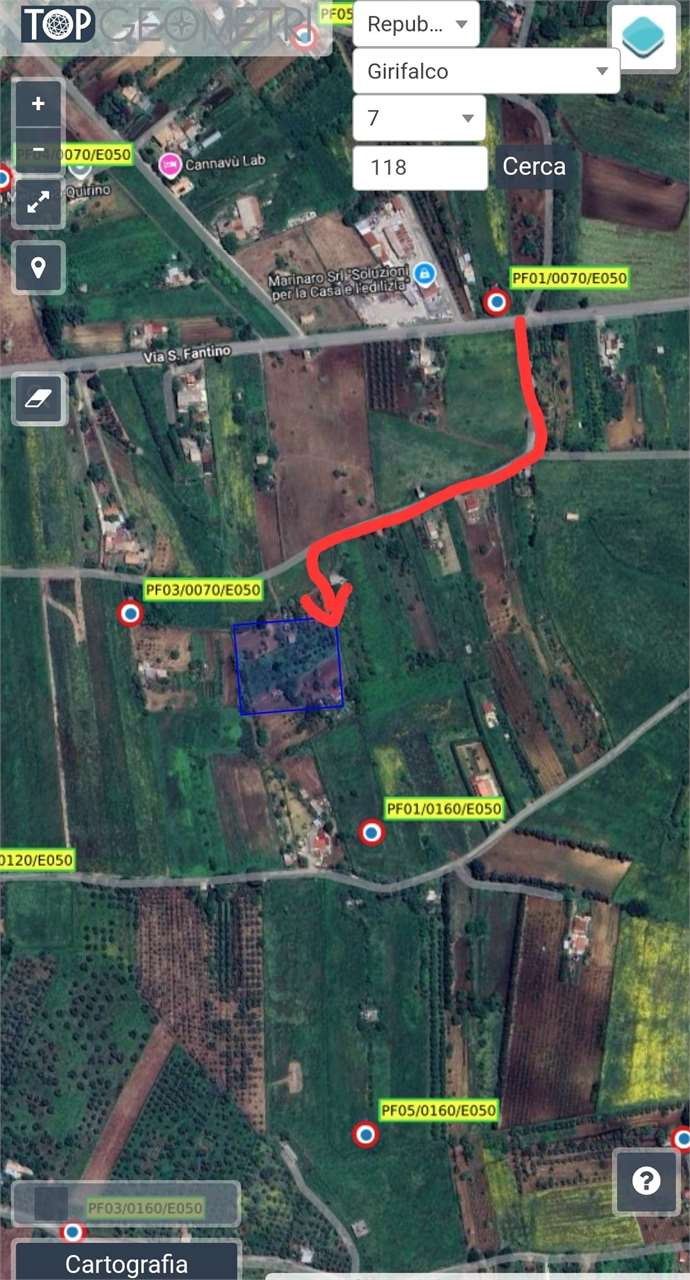Open the Repub... dropdown
Viewport: 690px width, 1280px height.
point(416,25)
